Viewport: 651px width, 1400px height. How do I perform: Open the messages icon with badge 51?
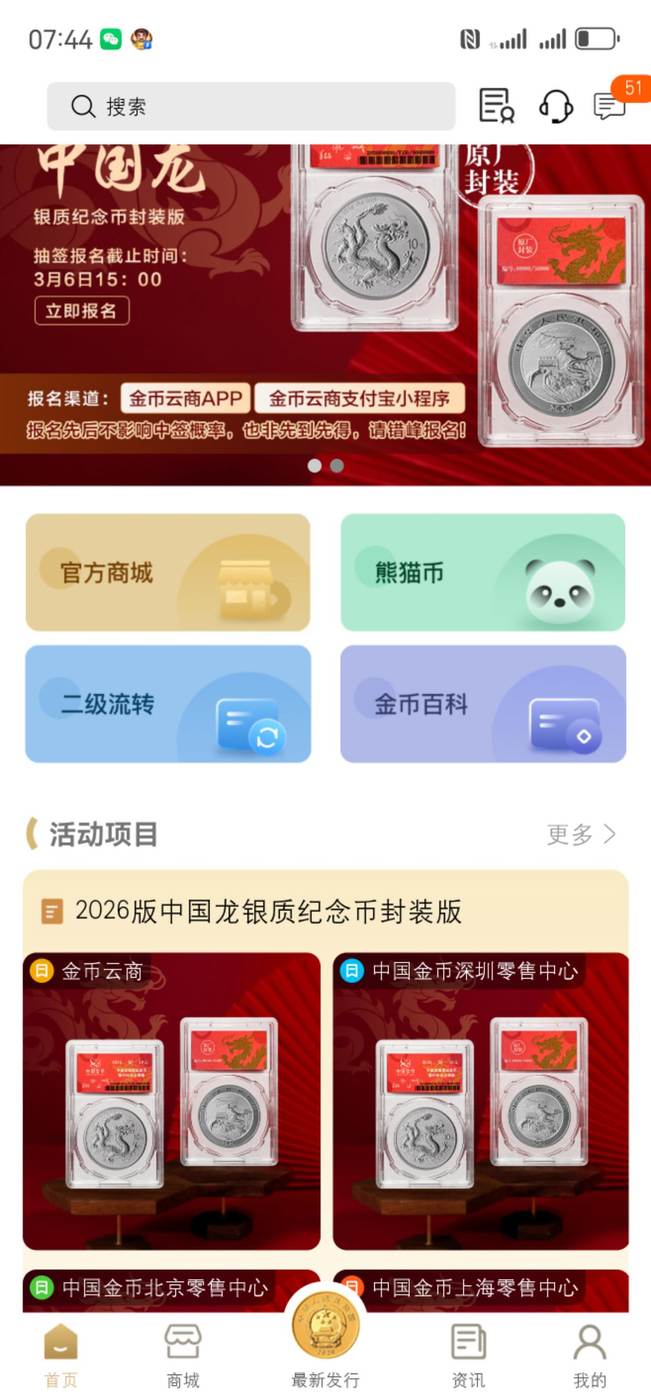(x=610, y=105)
